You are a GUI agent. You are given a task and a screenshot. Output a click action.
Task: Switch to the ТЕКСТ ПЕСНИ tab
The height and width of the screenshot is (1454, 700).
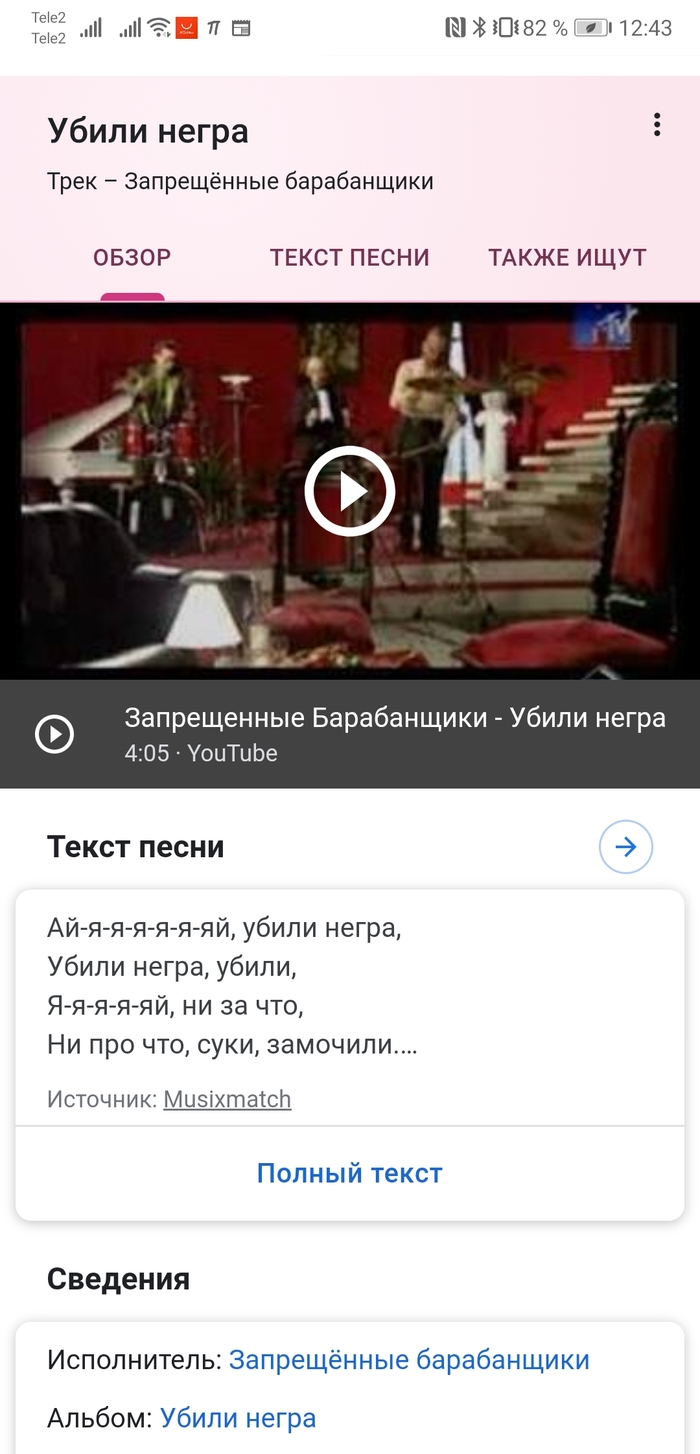coord(349,258)
